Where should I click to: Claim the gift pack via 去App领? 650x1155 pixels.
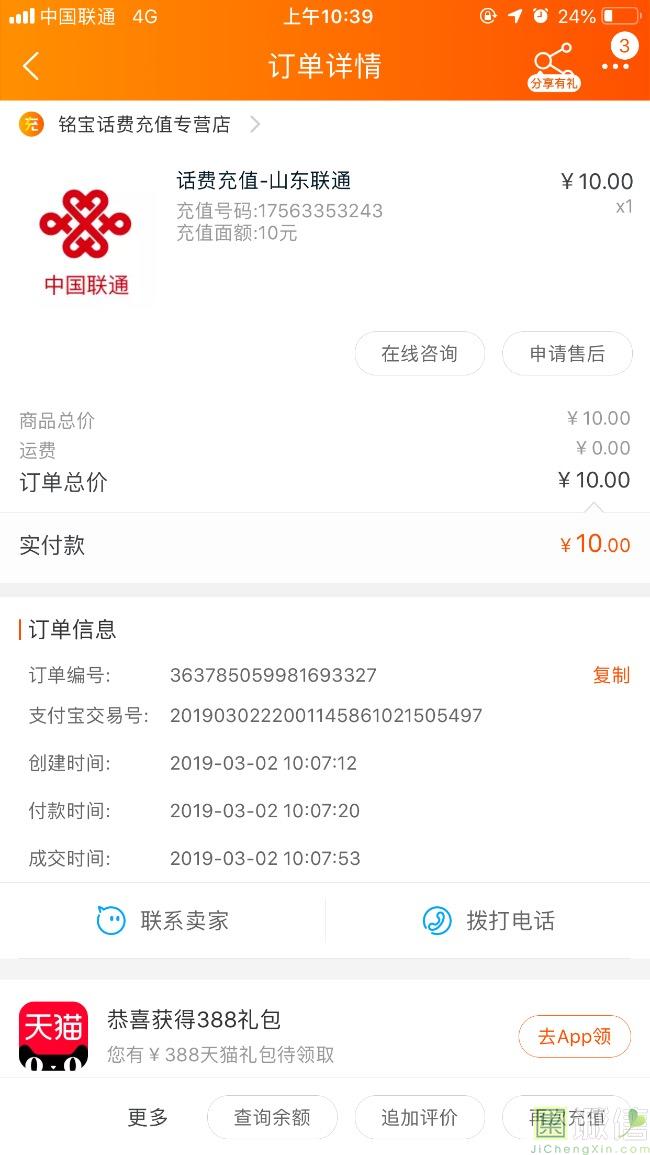pyautogui.click(x=574, y=1037)
